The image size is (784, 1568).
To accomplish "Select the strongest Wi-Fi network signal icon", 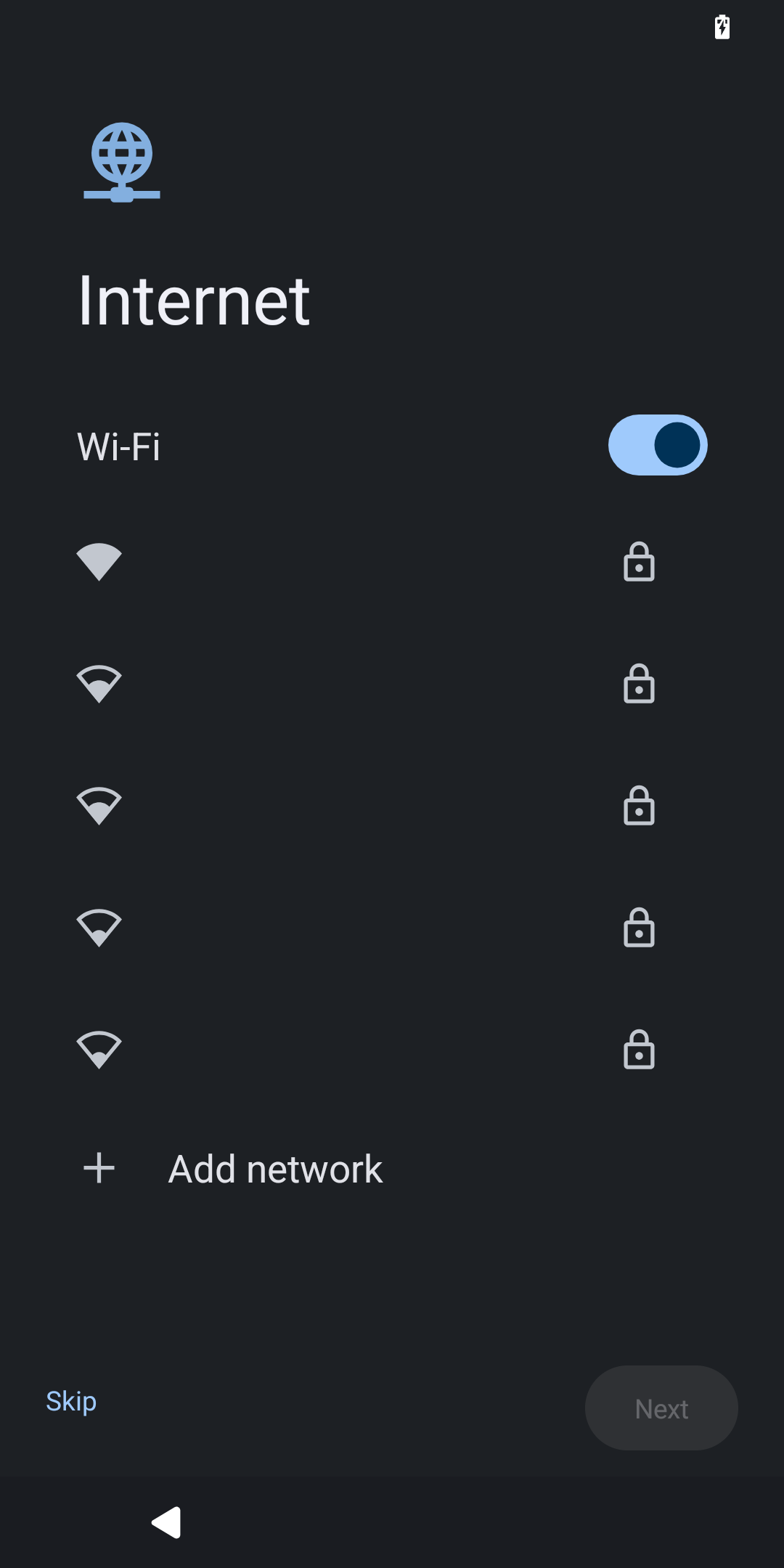I will coord(99,561).
